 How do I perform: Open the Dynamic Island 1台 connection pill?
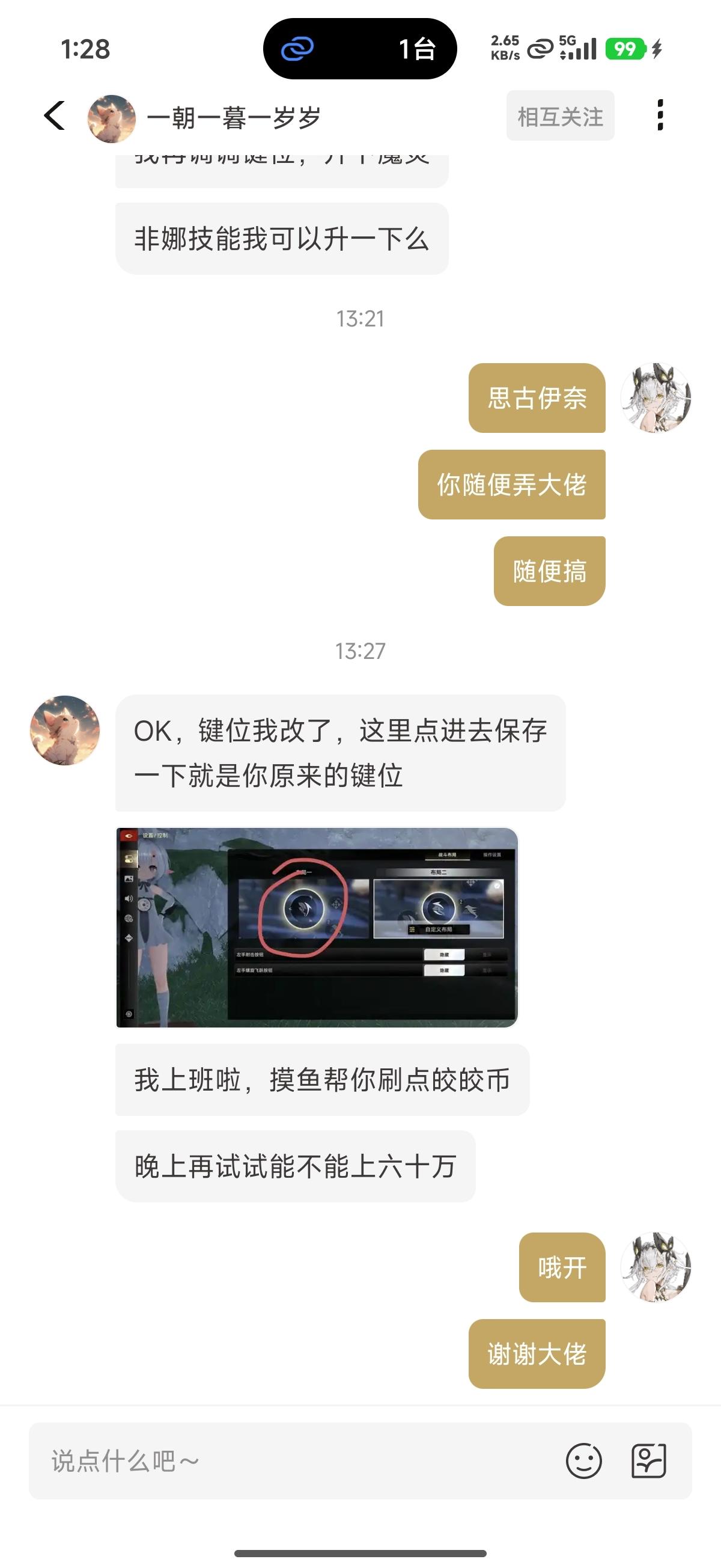click(x=359, y=49)
